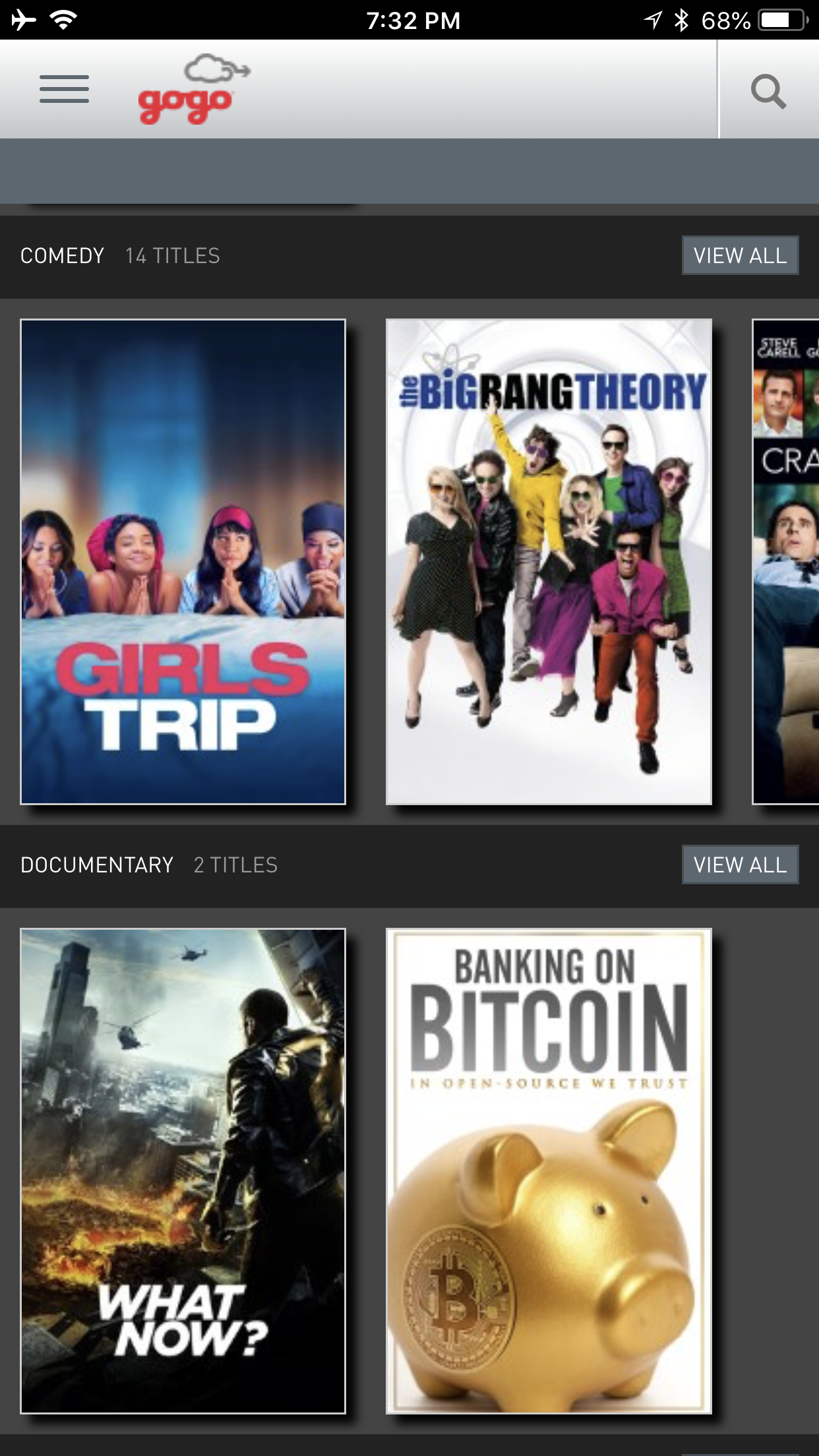This screenshot has height=1456, width=819.
Task: Open the Steve Carell movie poster
Action: point(785,562)
